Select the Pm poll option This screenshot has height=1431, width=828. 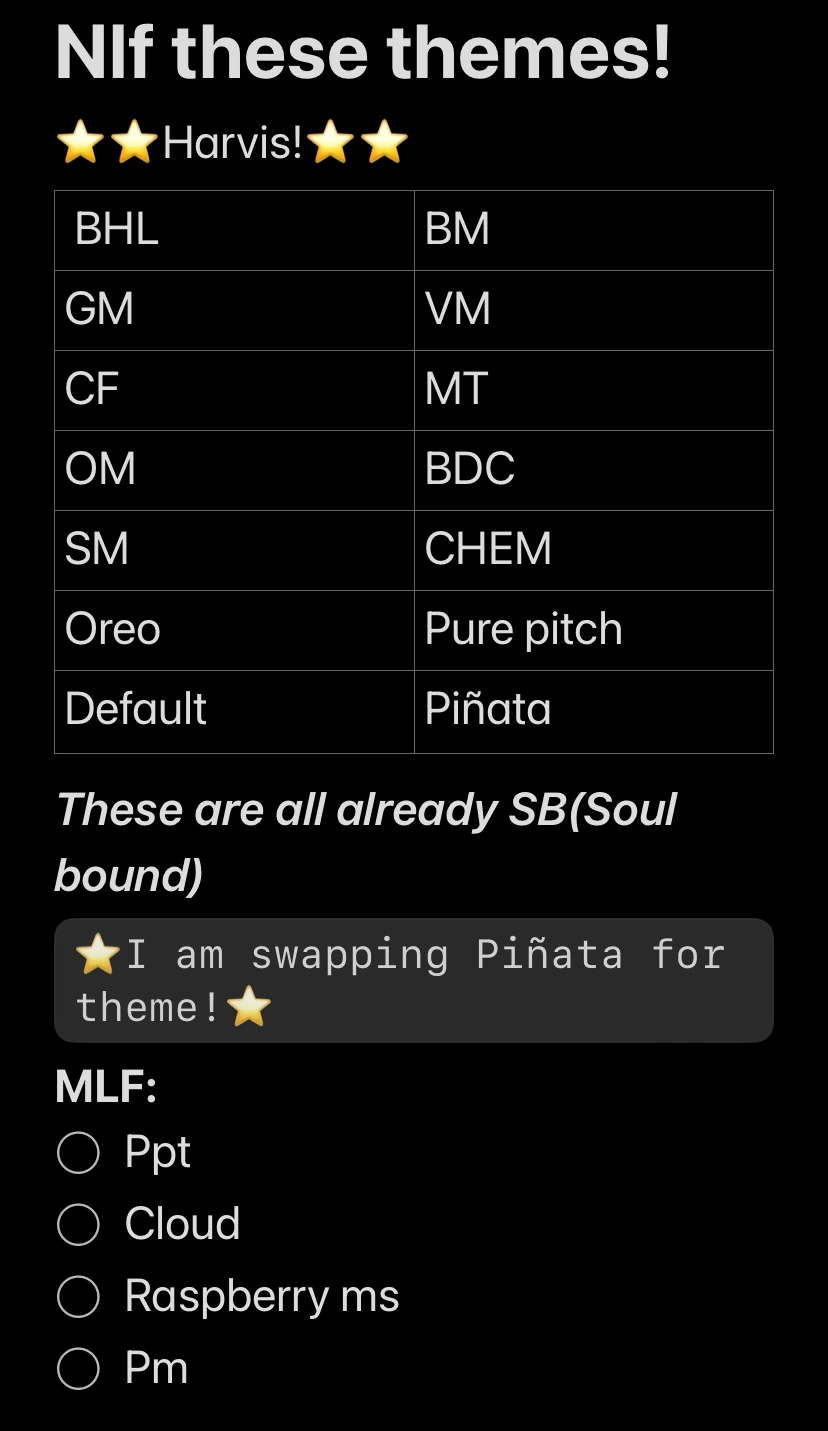78,1368
